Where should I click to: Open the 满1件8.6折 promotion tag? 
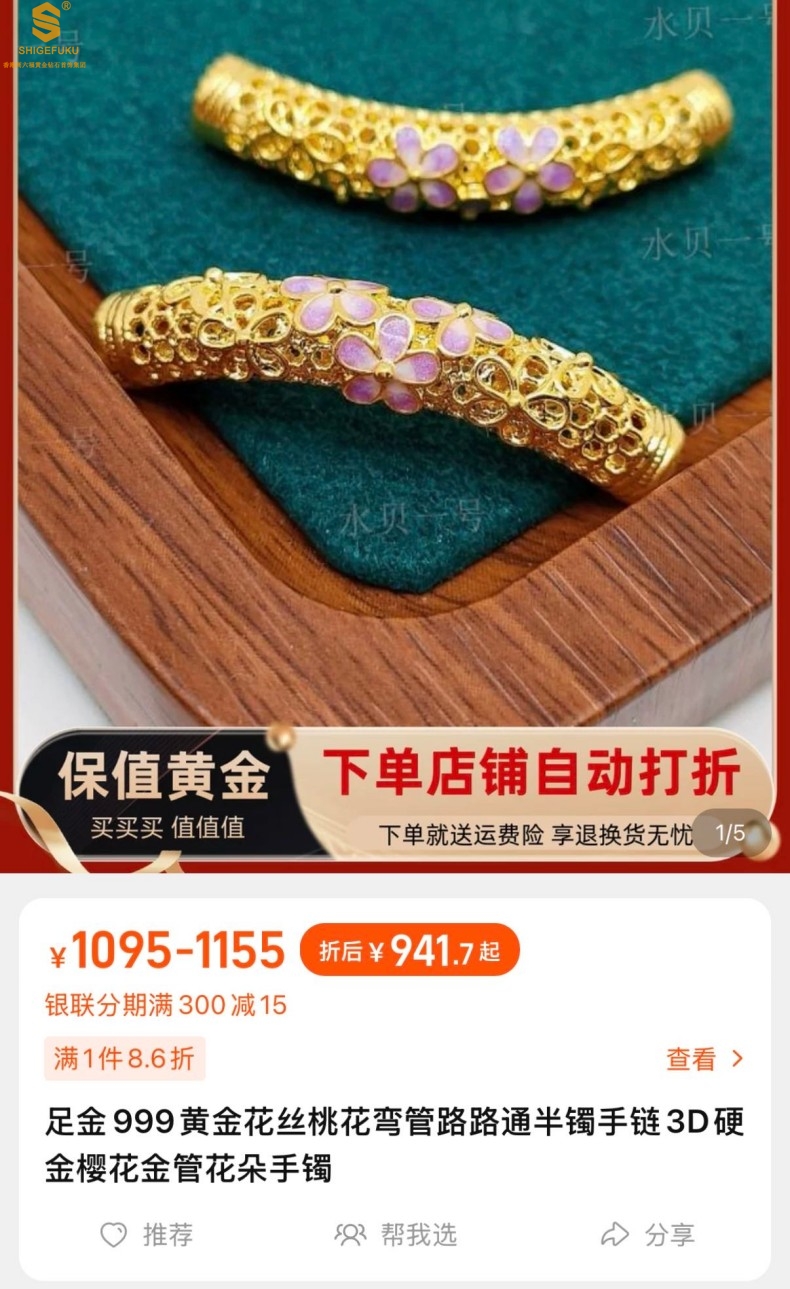[124, 1059]
